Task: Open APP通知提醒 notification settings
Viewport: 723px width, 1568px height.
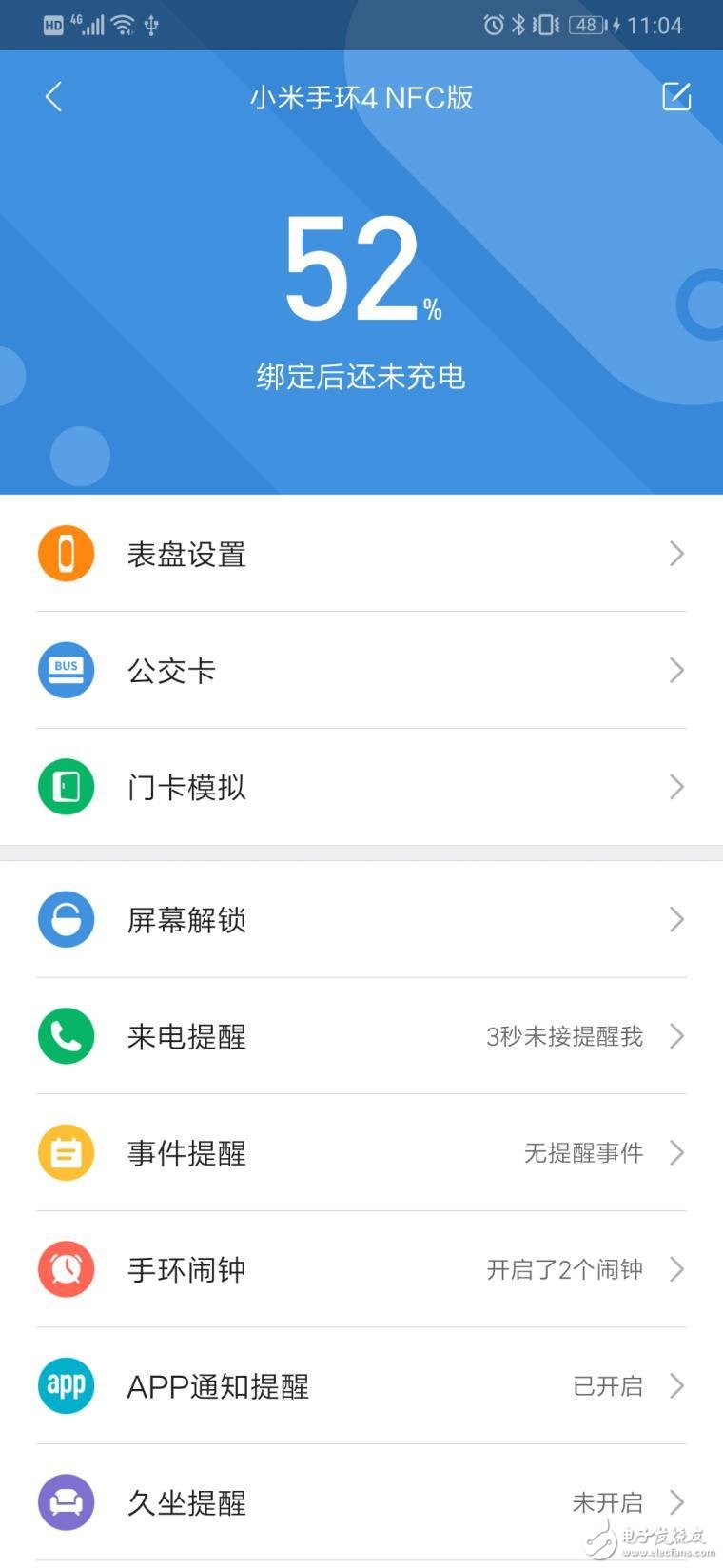Action: (361, 1386)
